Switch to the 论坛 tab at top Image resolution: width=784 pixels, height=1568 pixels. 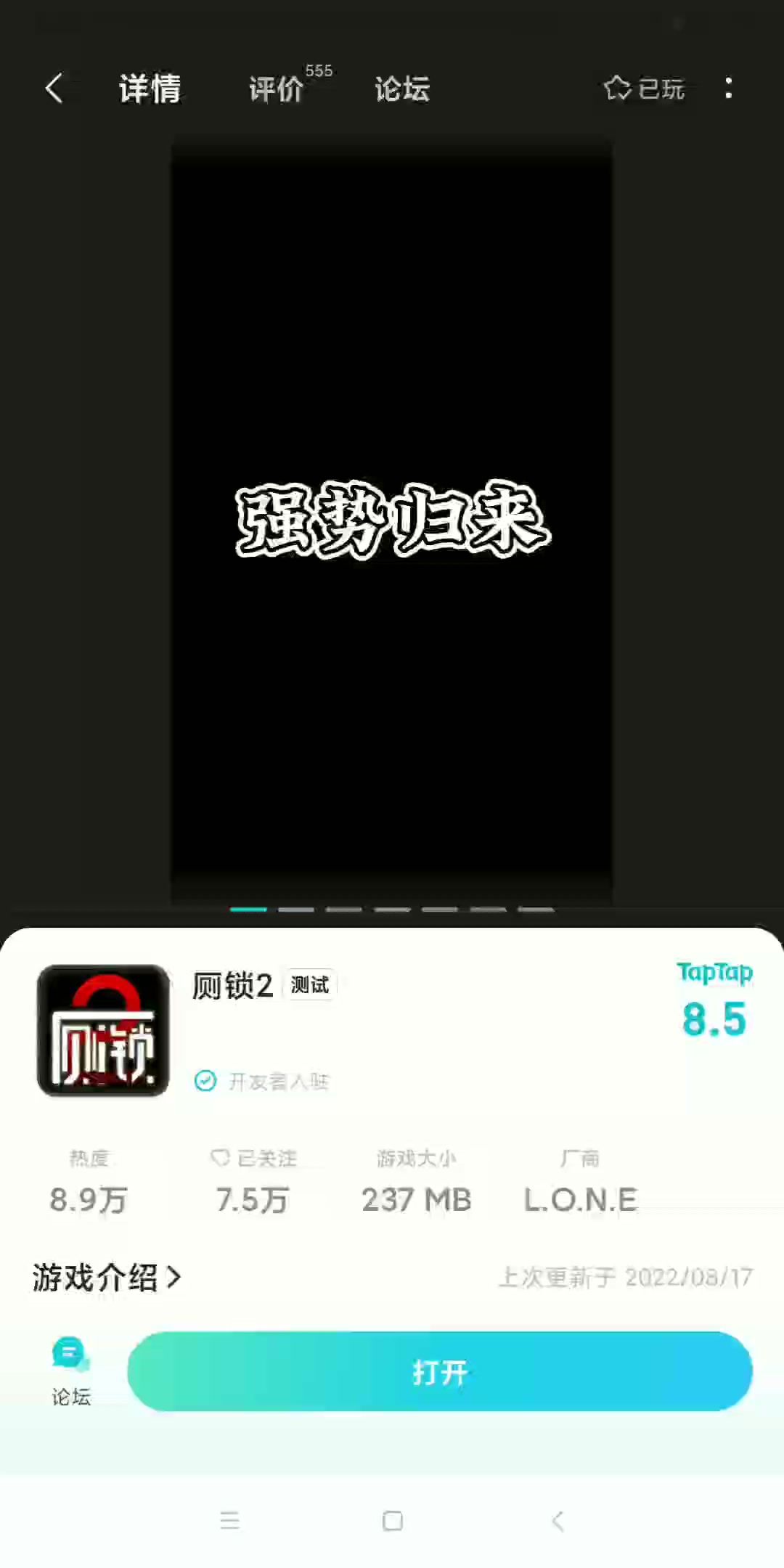[402, 89]
